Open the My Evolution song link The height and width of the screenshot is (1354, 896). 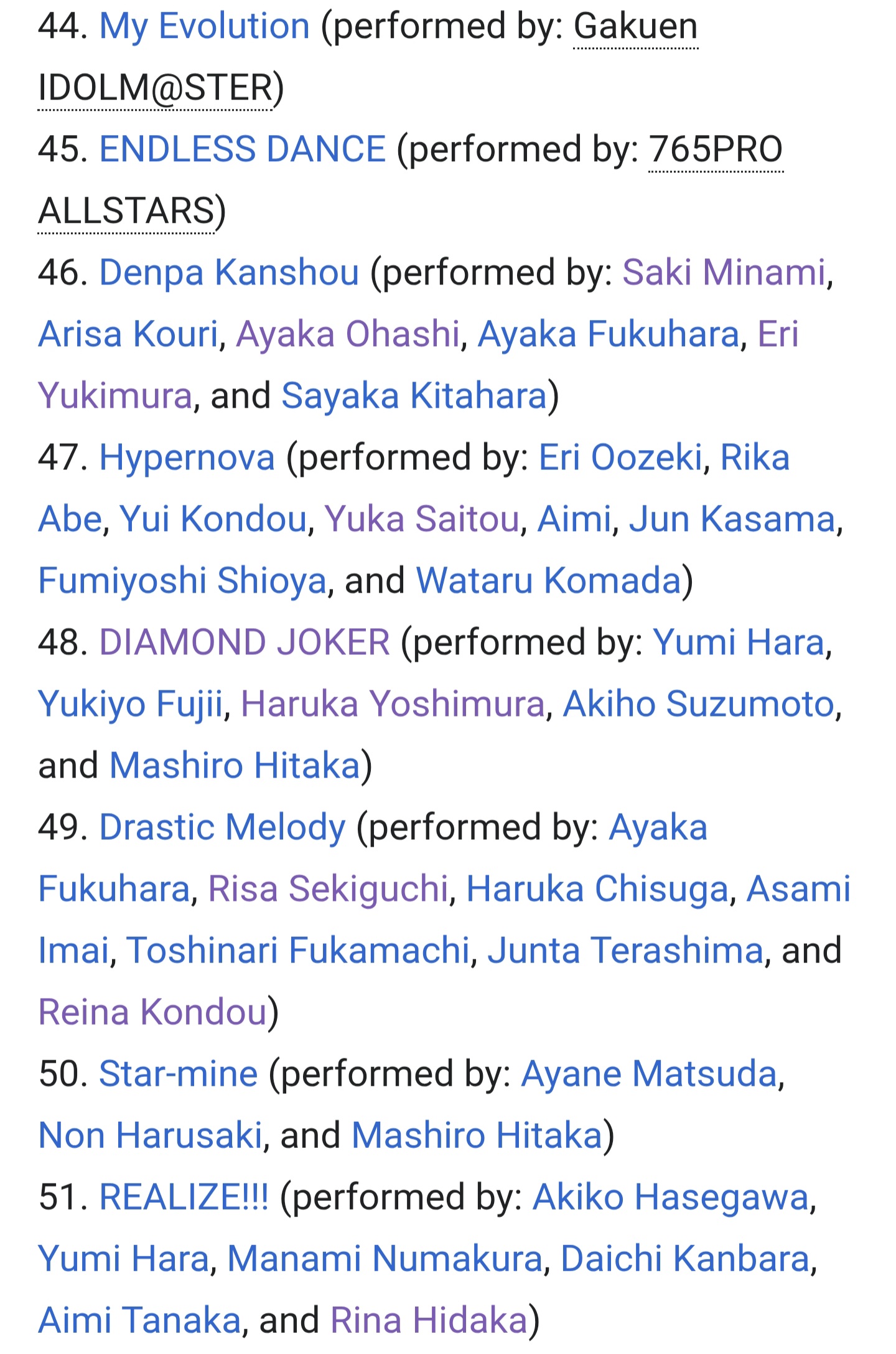click(x=204, y=27)
